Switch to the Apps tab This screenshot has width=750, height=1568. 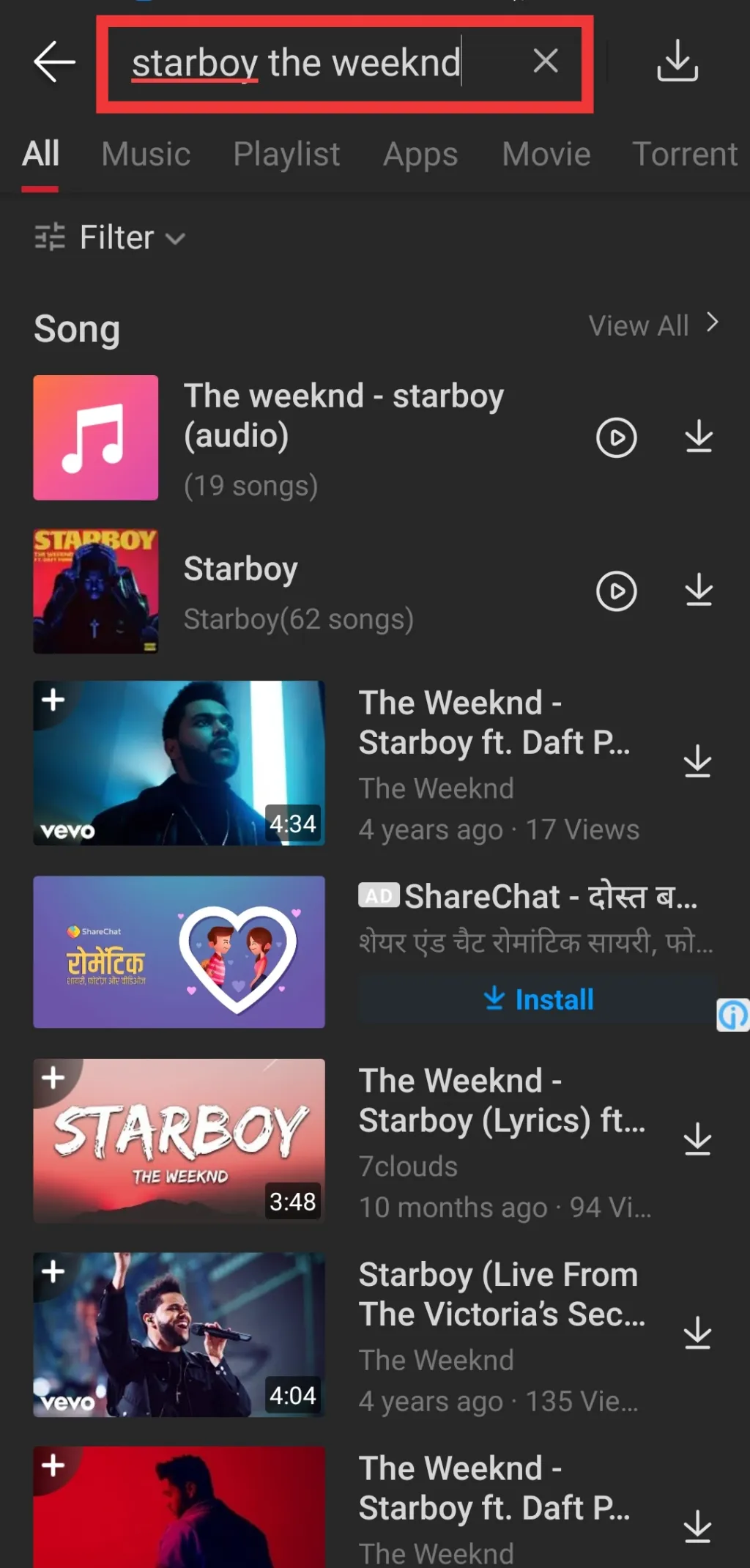[420, 154]
